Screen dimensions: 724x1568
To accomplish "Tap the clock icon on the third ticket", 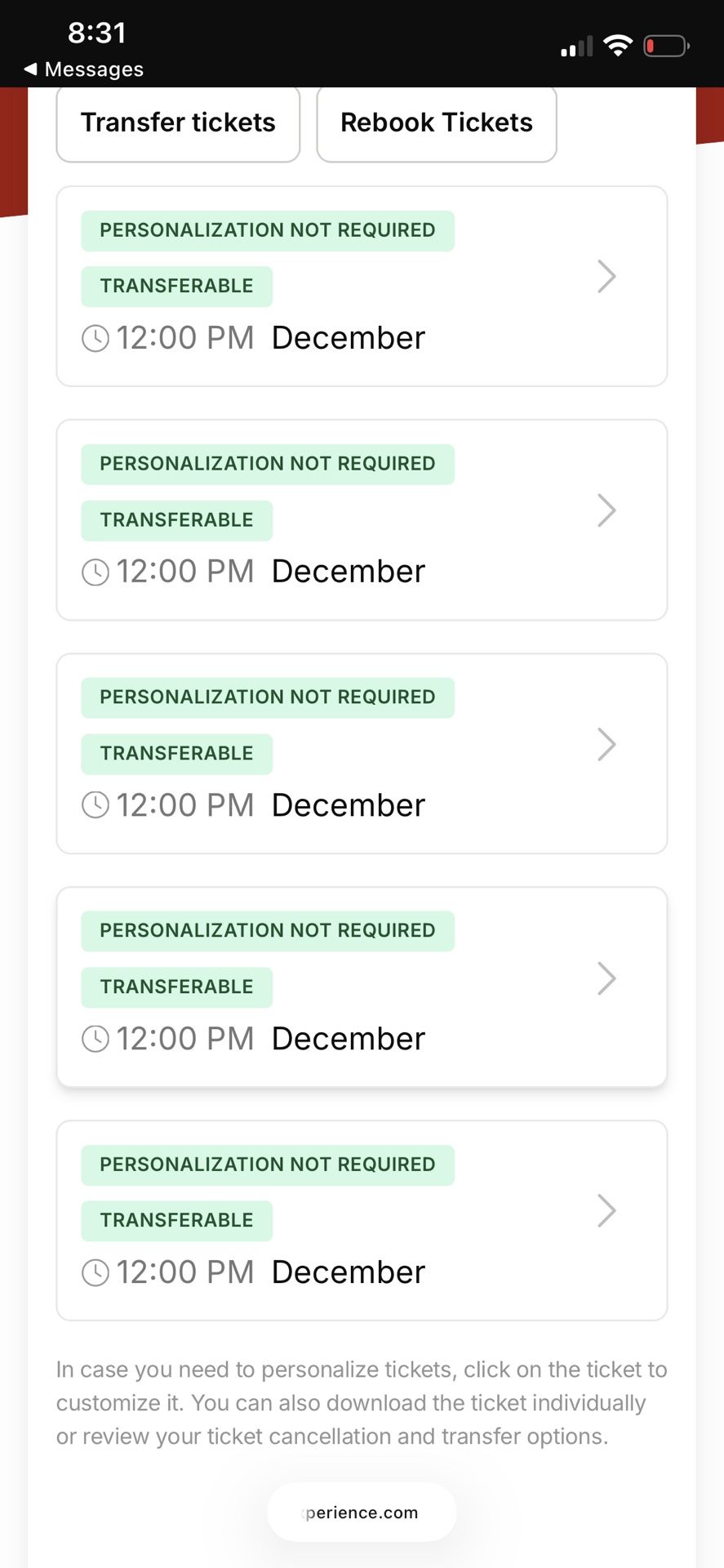I will [x=95, y=804].
